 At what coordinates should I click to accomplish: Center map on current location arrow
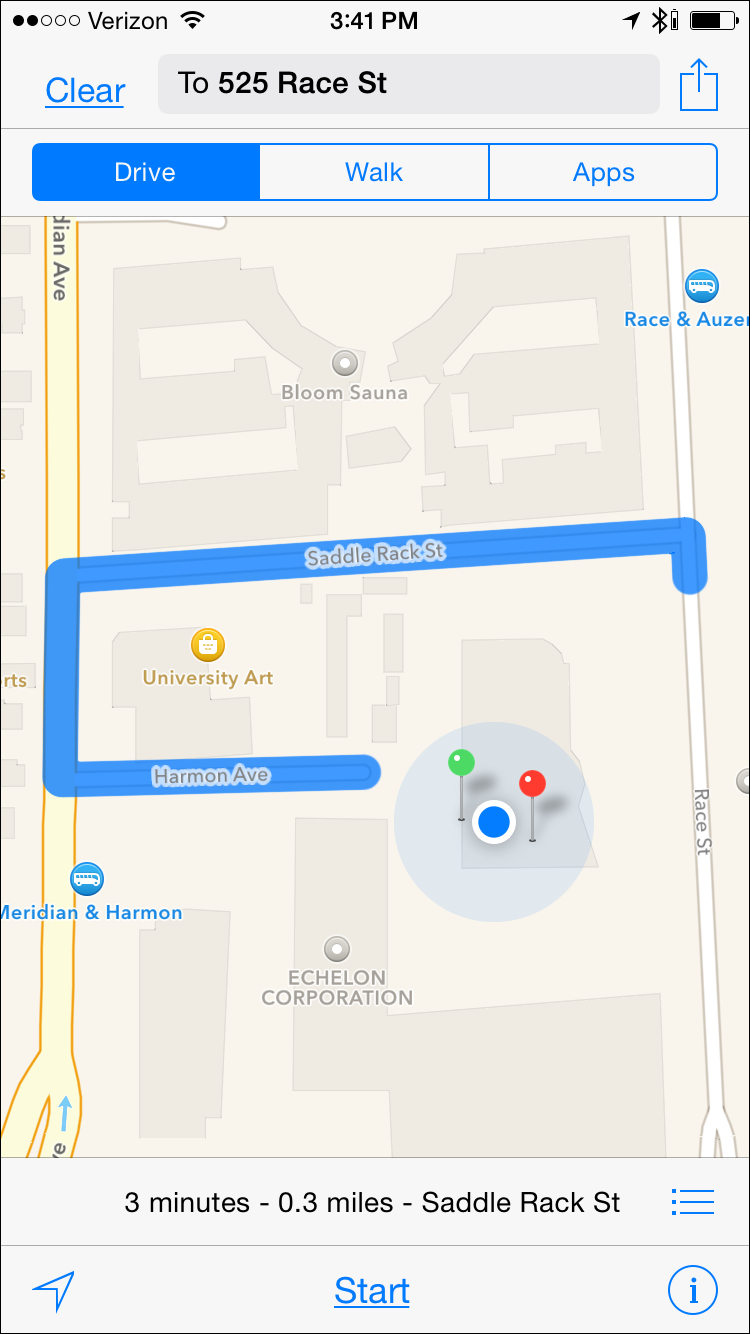click(54, 1291)
